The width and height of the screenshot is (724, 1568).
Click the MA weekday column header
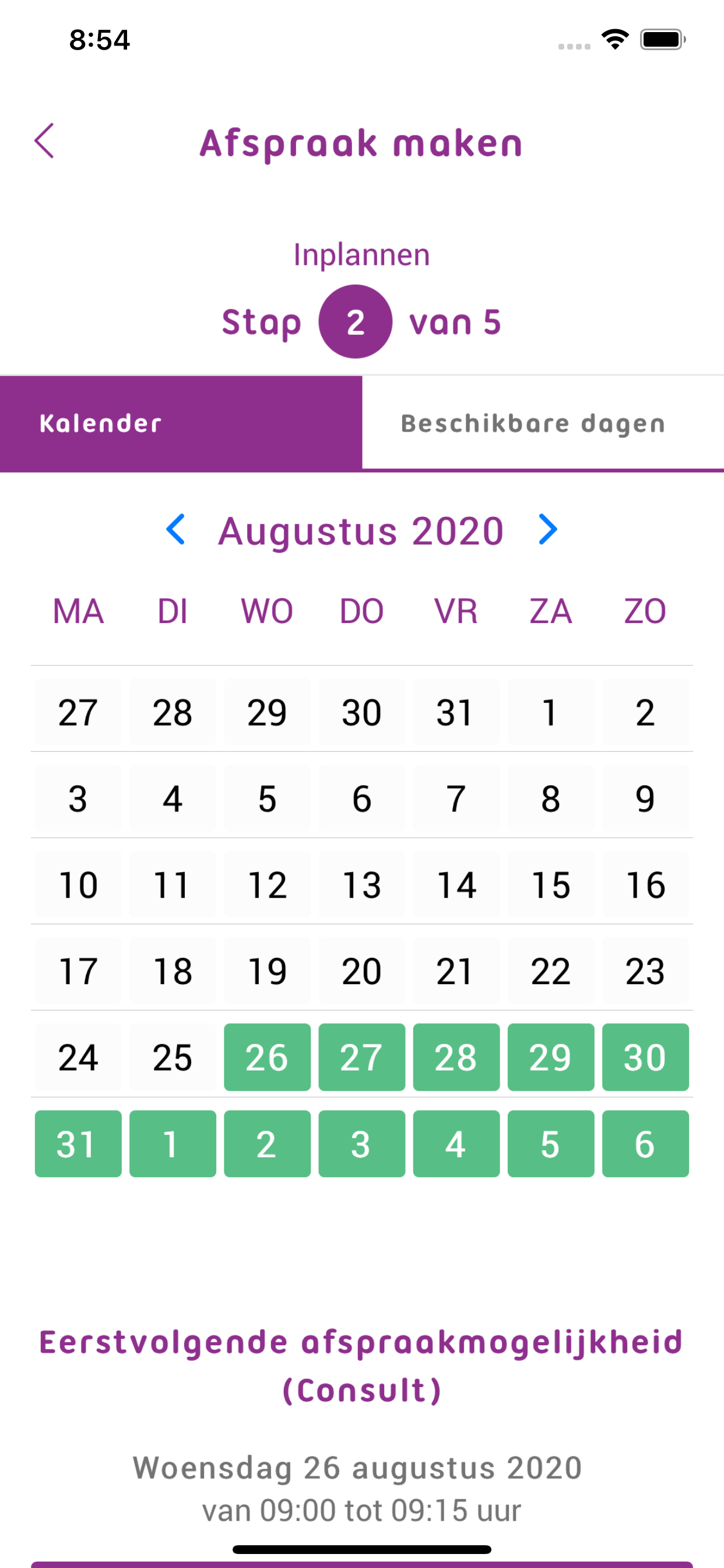(x=78, y=611)
